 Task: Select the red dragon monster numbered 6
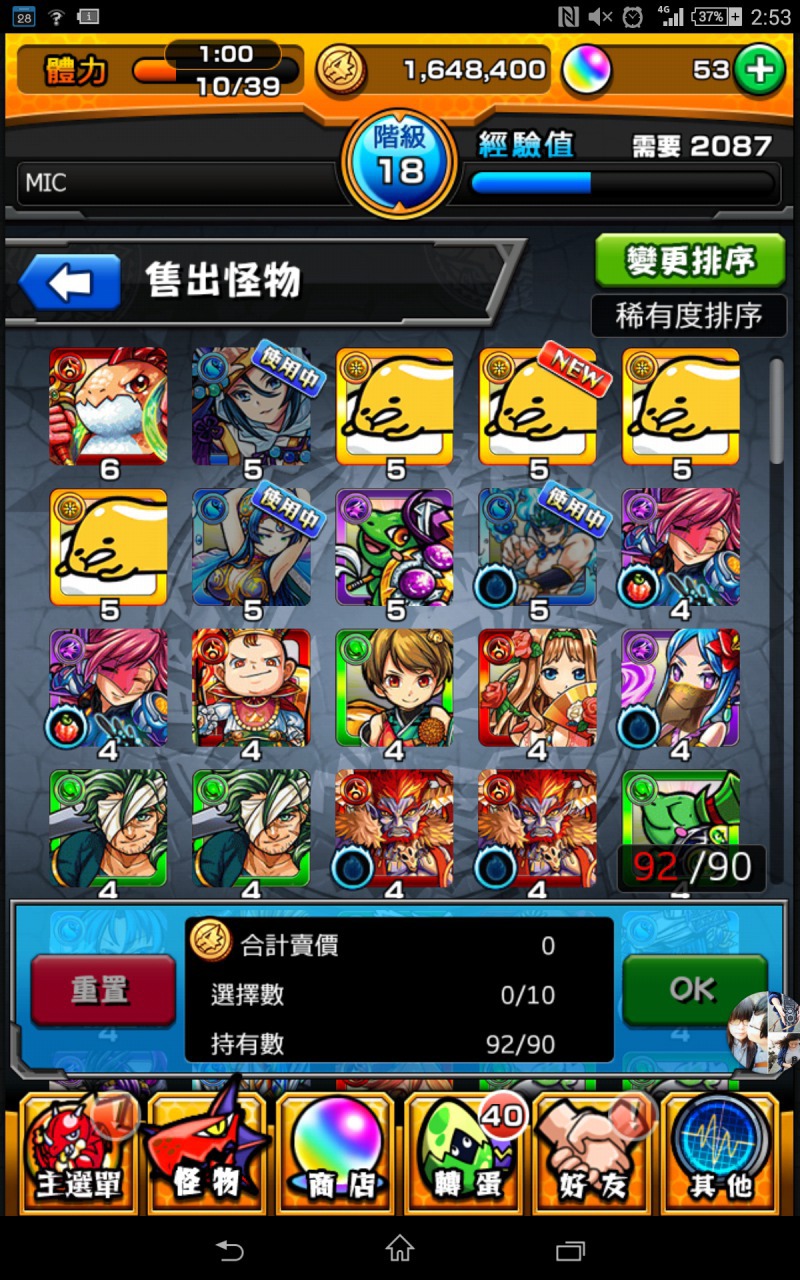109,407
